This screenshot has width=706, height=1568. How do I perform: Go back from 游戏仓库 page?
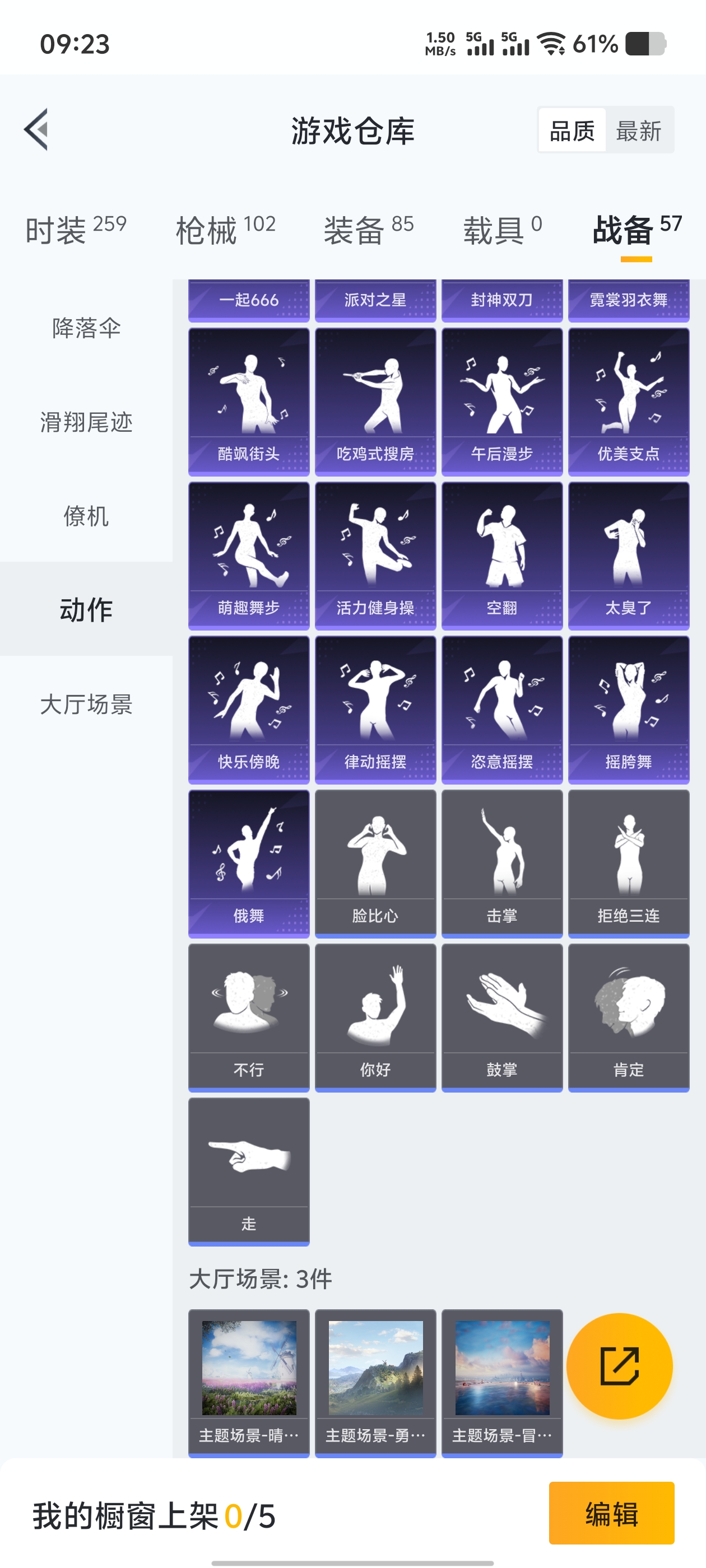pyautogui.click(x=36, y=130)
